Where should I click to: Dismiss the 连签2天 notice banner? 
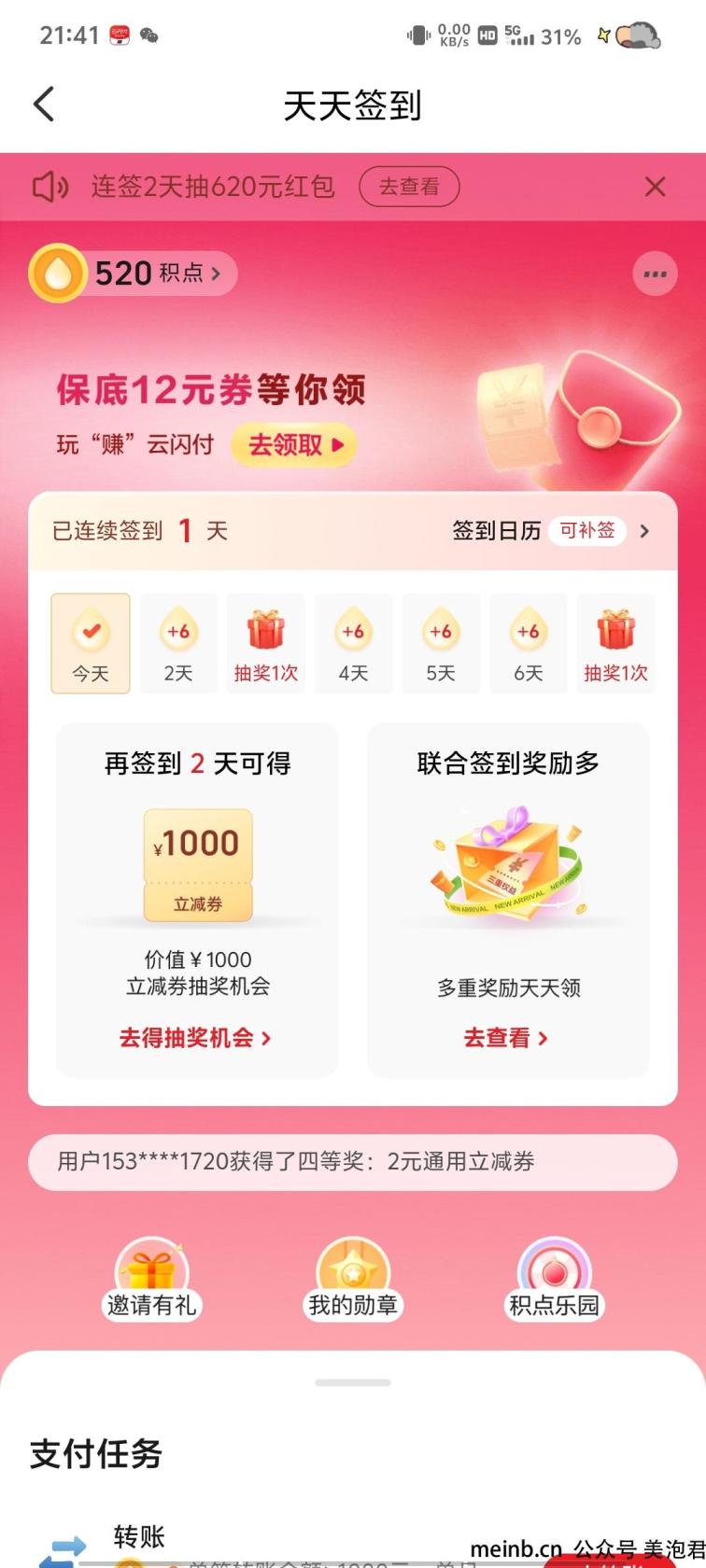(x=655, y=187)
